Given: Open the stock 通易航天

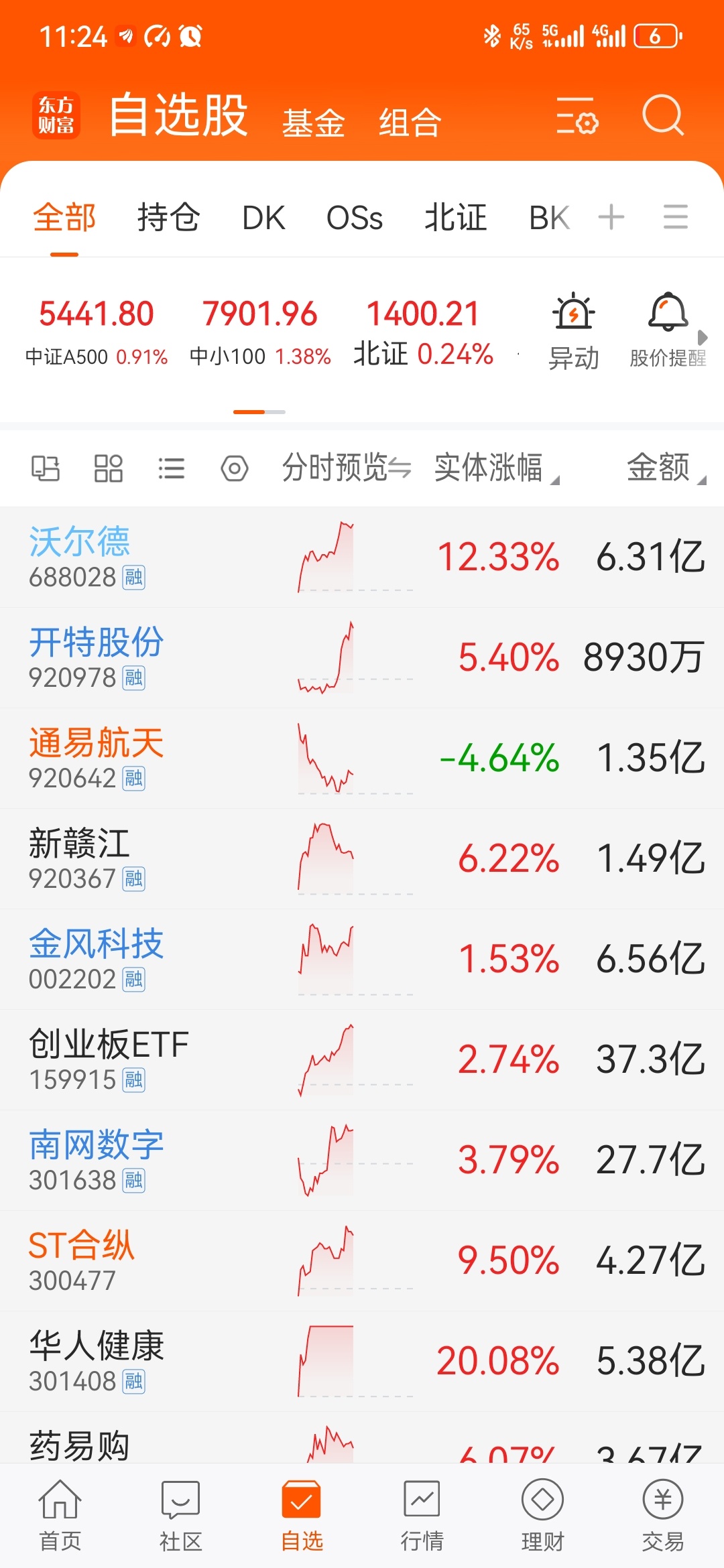Looking at the screenshot, I should [x=97, y=758].
